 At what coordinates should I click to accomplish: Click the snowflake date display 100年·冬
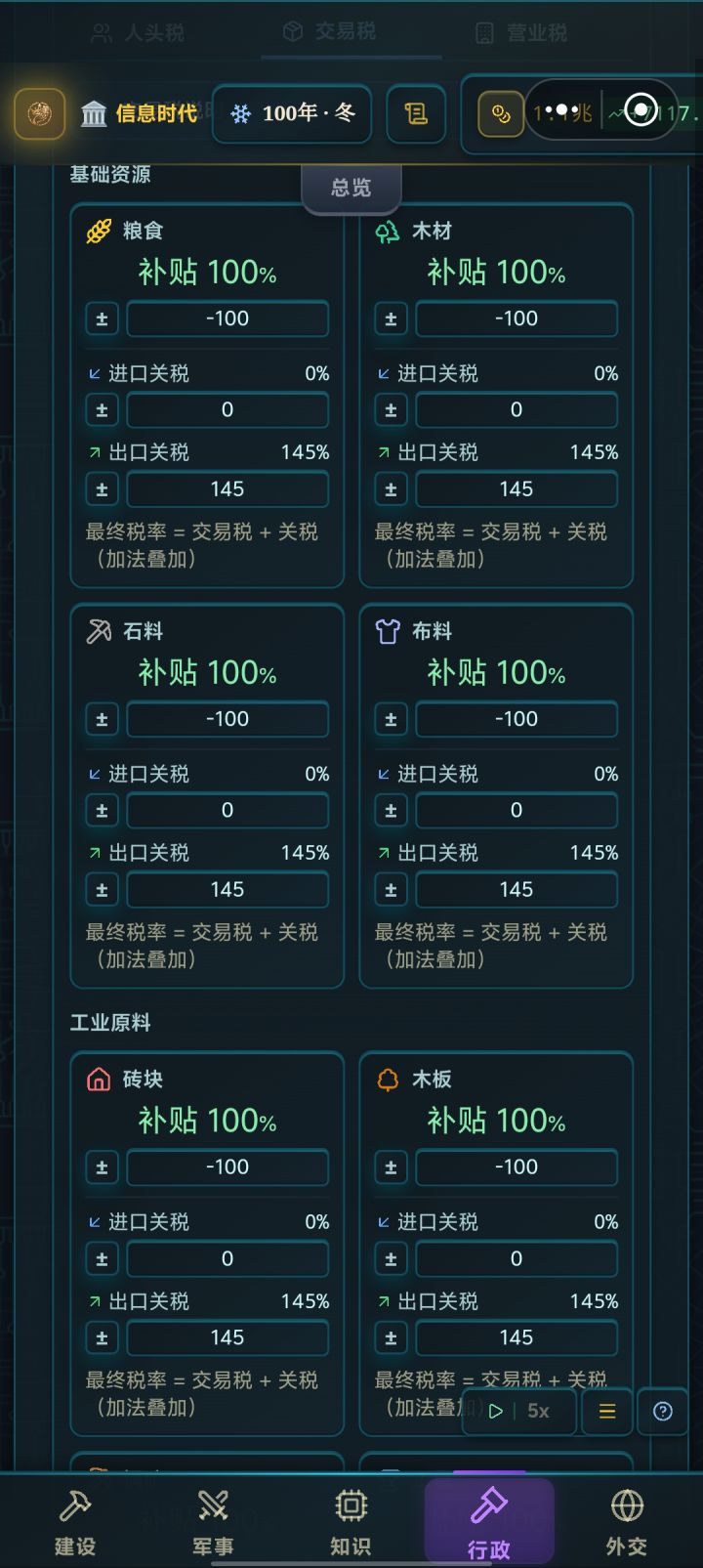(291, 114)
